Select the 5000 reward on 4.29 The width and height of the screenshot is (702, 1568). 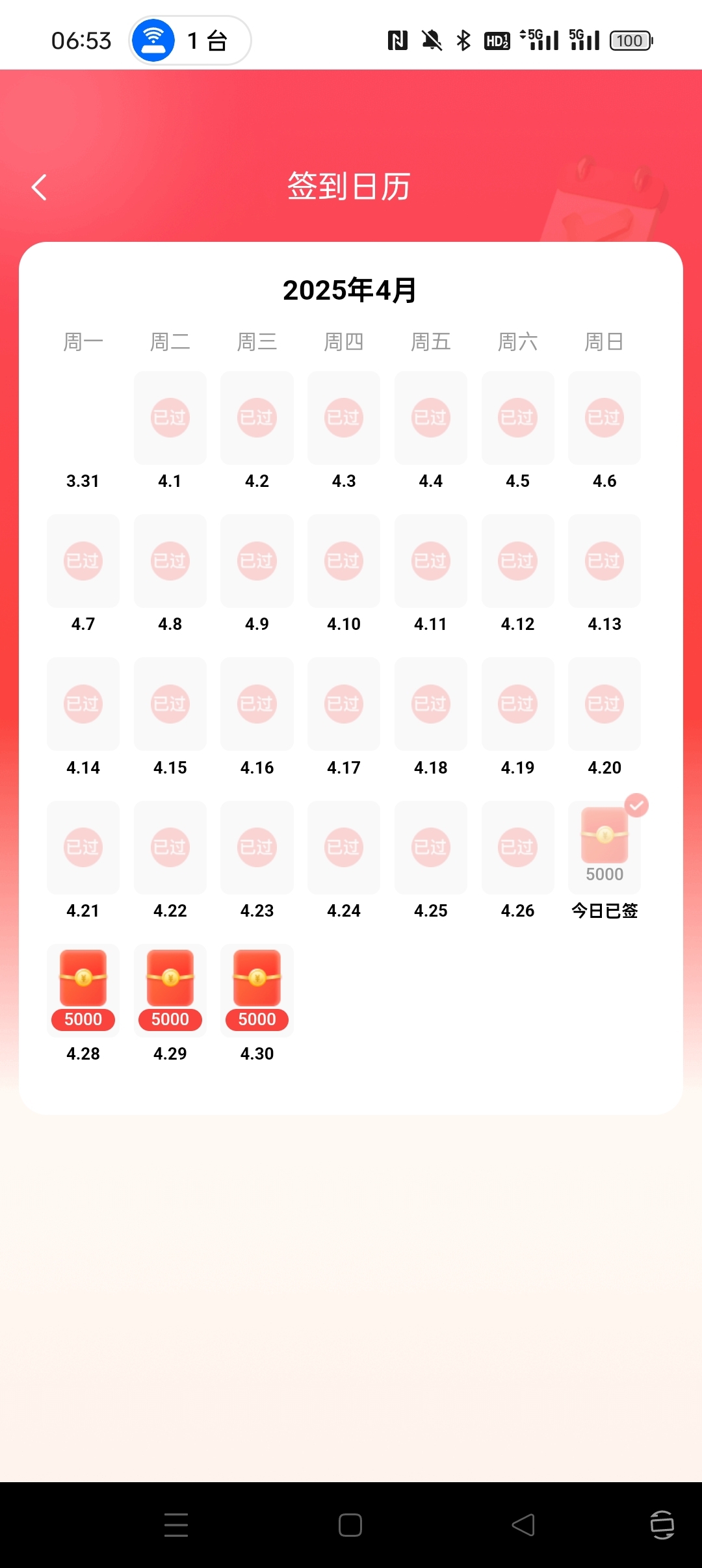coord(170,989)
